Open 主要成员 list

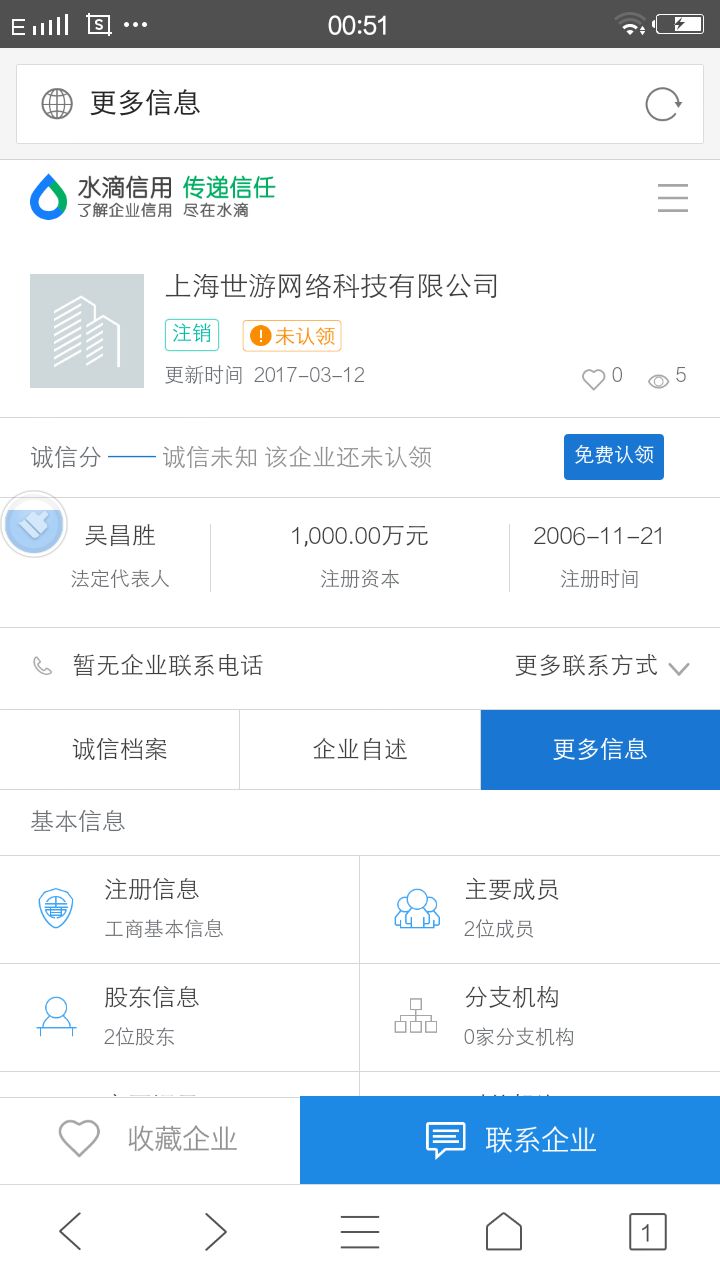pyautogui.click(x=540, y=909)
